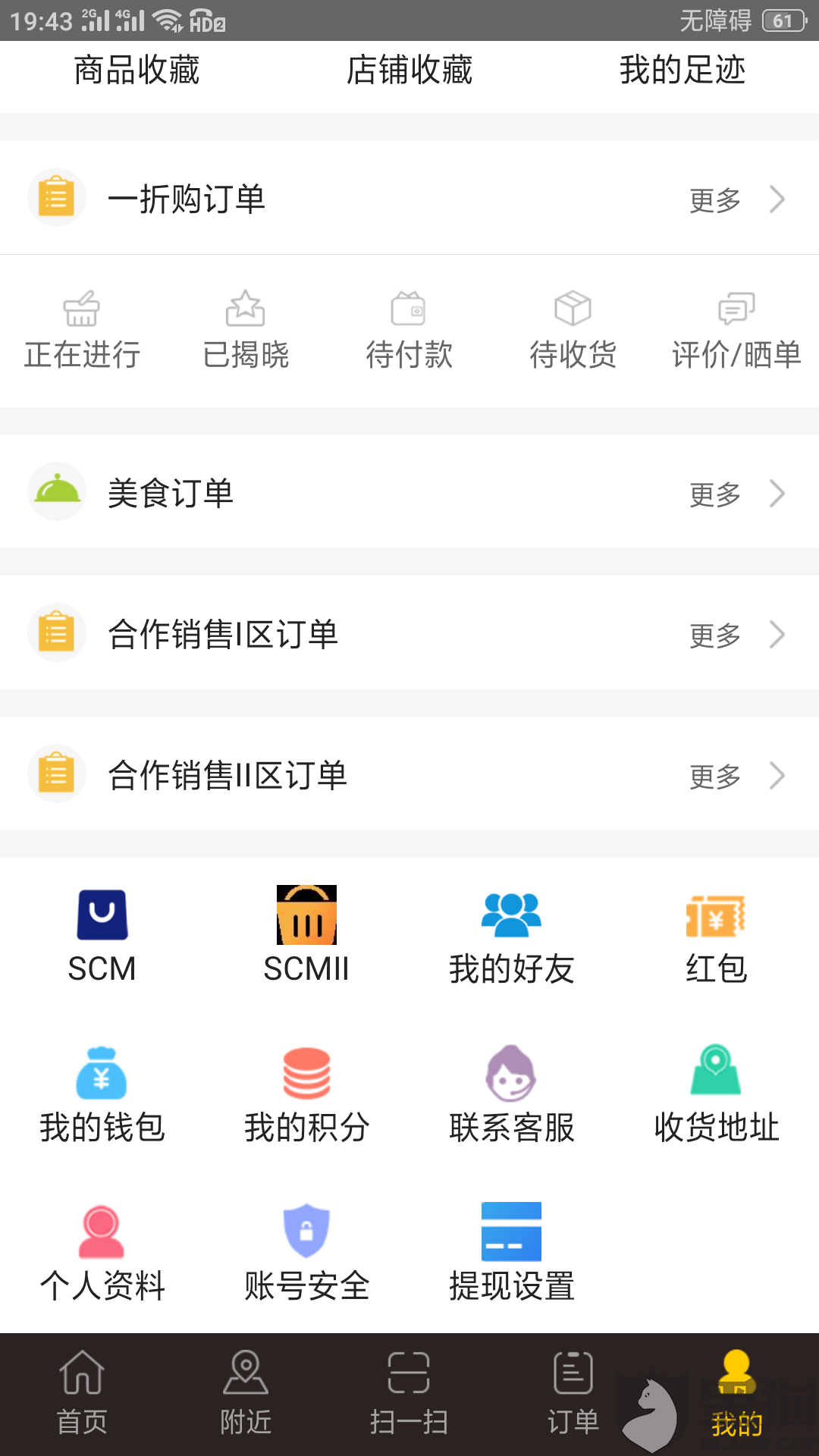819x1456 pixels.
Task: Open more 美食订单
Action: pos(736,494)
